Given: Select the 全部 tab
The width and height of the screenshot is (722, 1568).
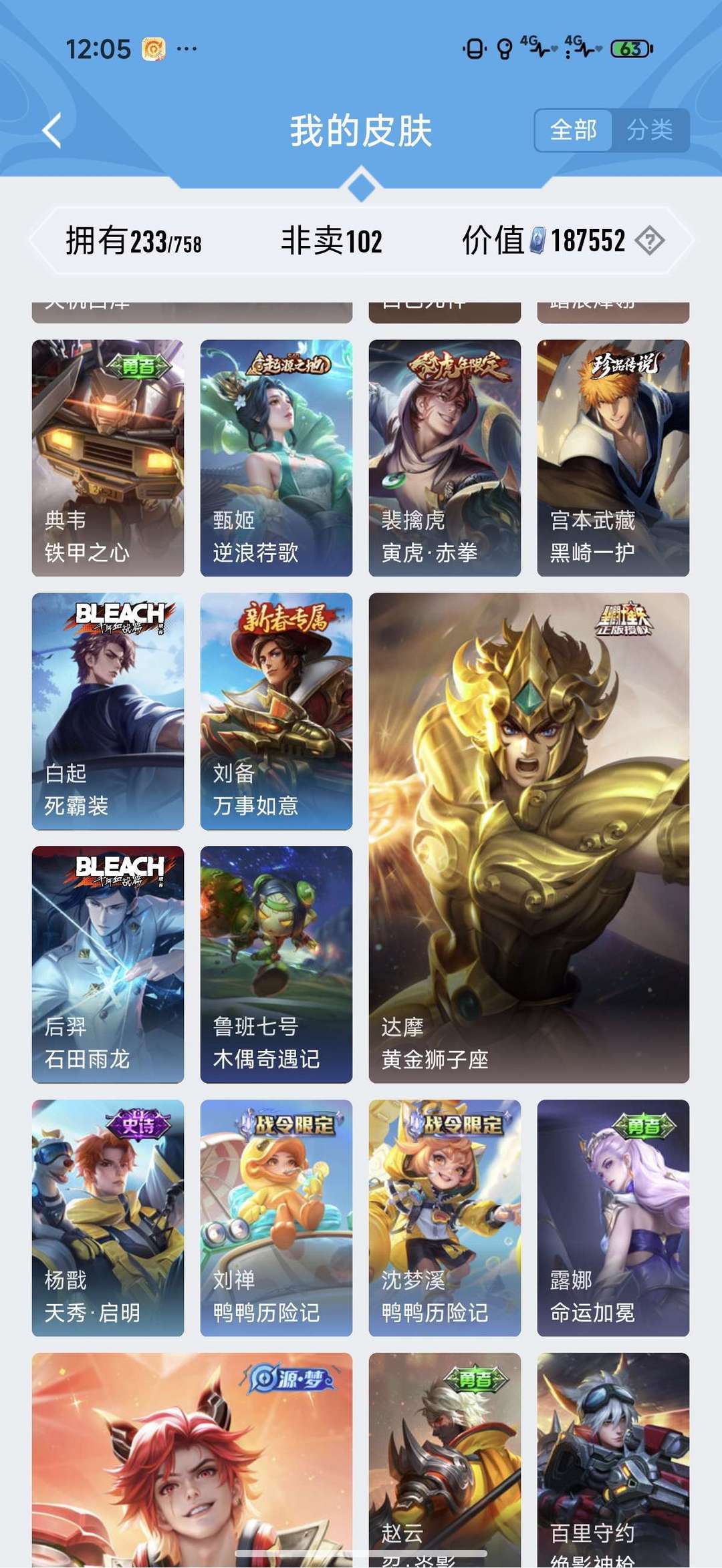Looking at the screenshot, I should point(574,130).
